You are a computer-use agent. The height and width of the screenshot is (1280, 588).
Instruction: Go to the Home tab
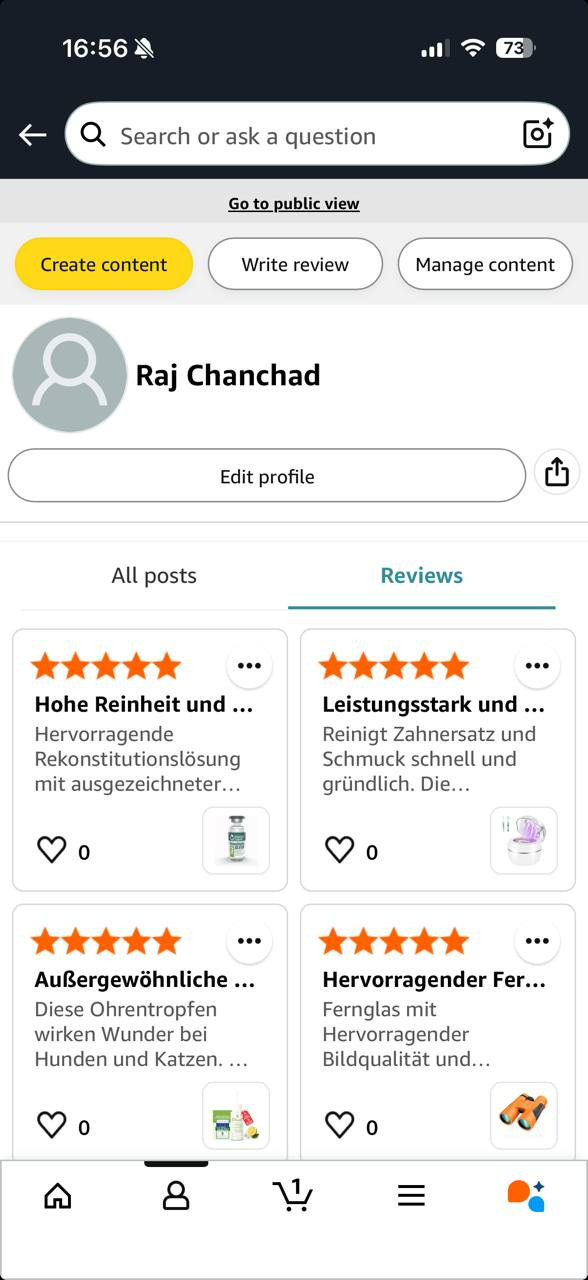pos(58,1195)
